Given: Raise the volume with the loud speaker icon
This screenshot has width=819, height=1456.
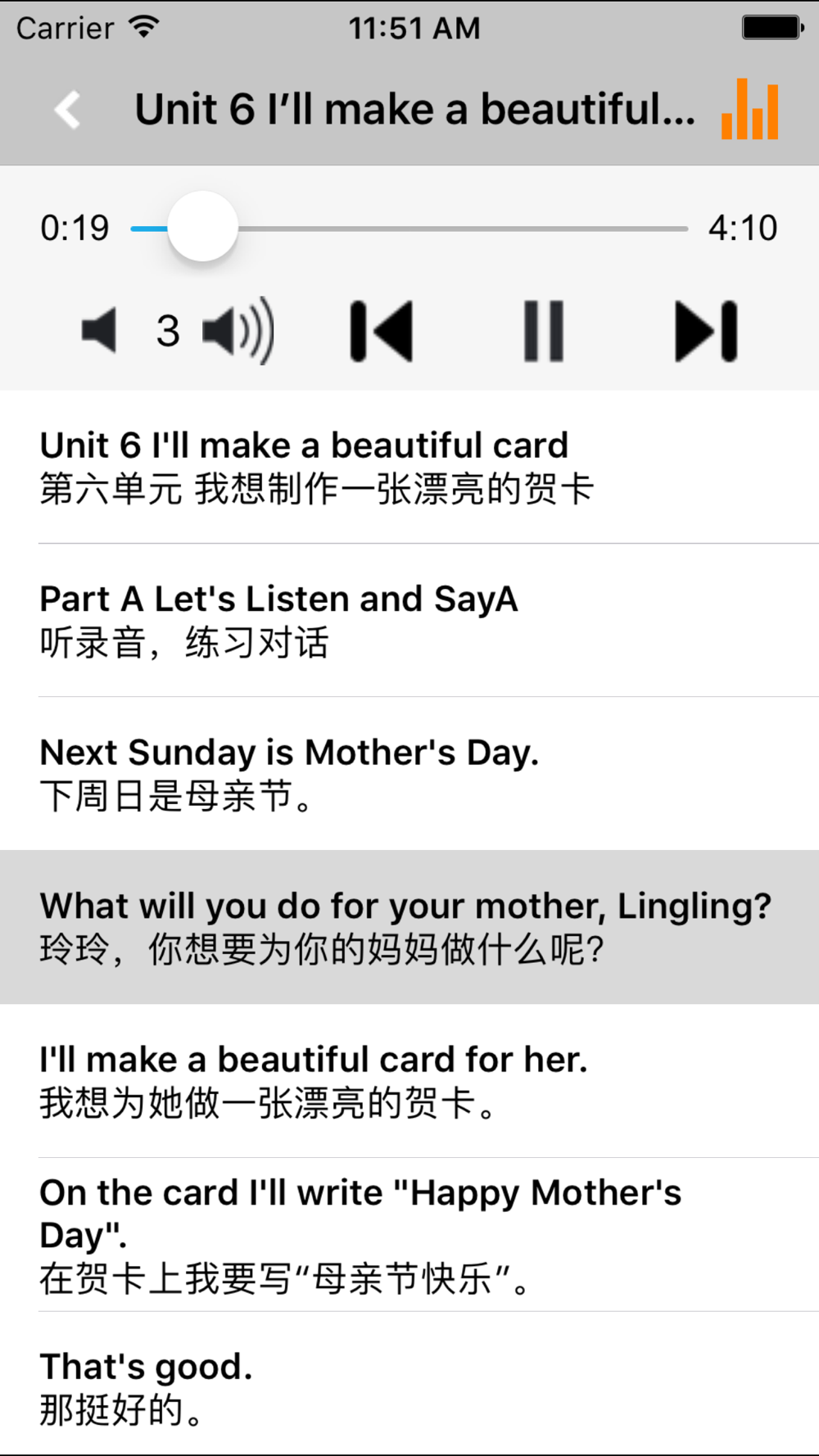Looking at the screenshot, I should (x=238, y=331).
